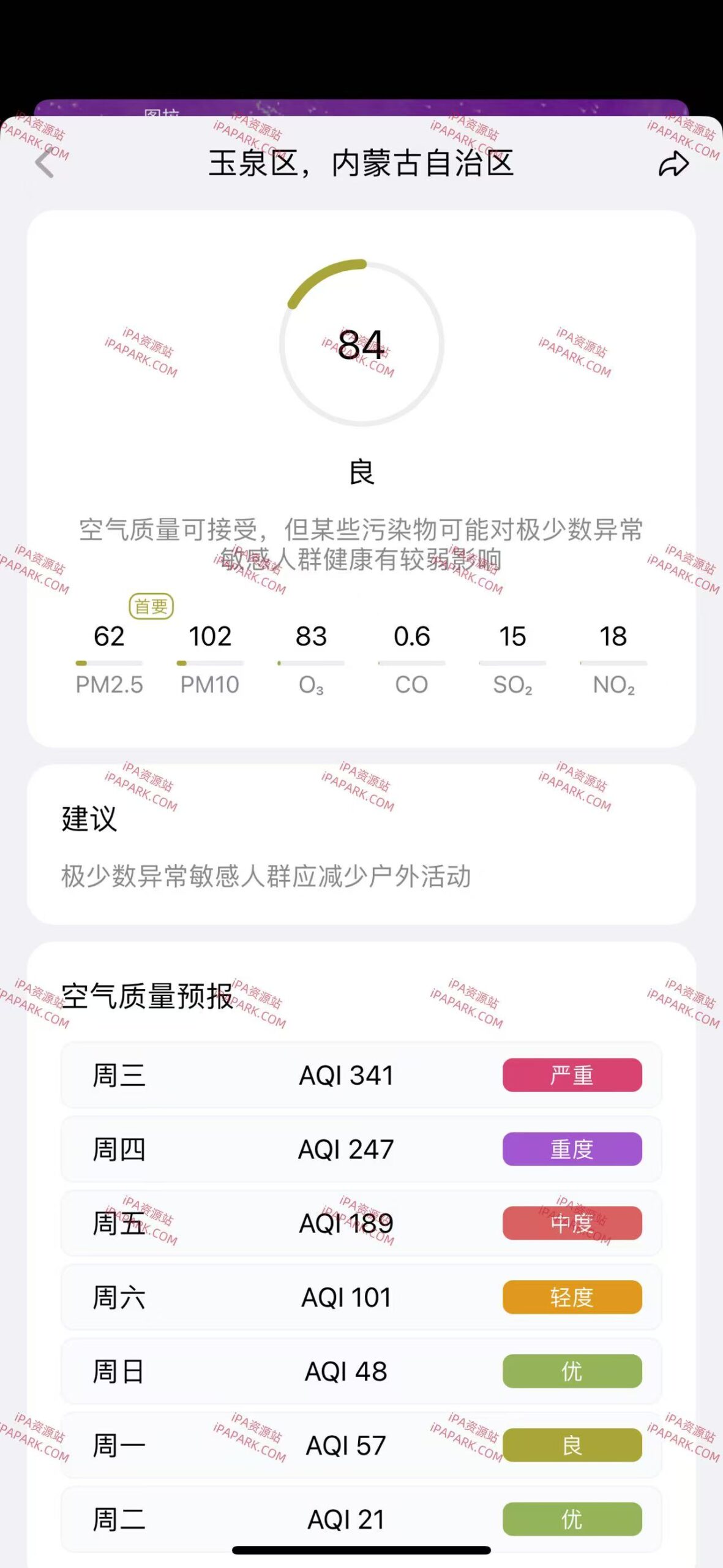Tap the 优 badge on the 周日 row
Viewport: 723px width, 1568px height.
point(572,1372)
